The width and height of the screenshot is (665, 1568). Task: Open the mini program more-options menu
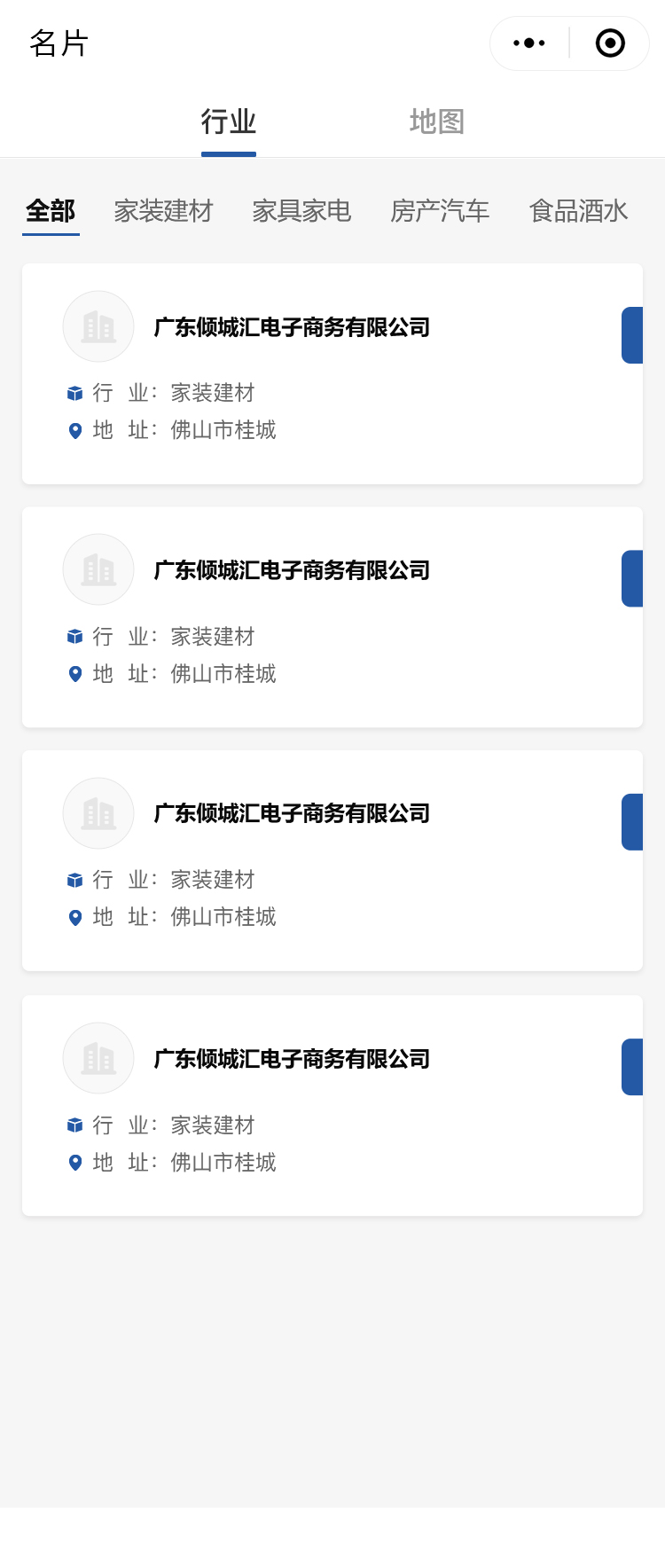tap(529, 43)
